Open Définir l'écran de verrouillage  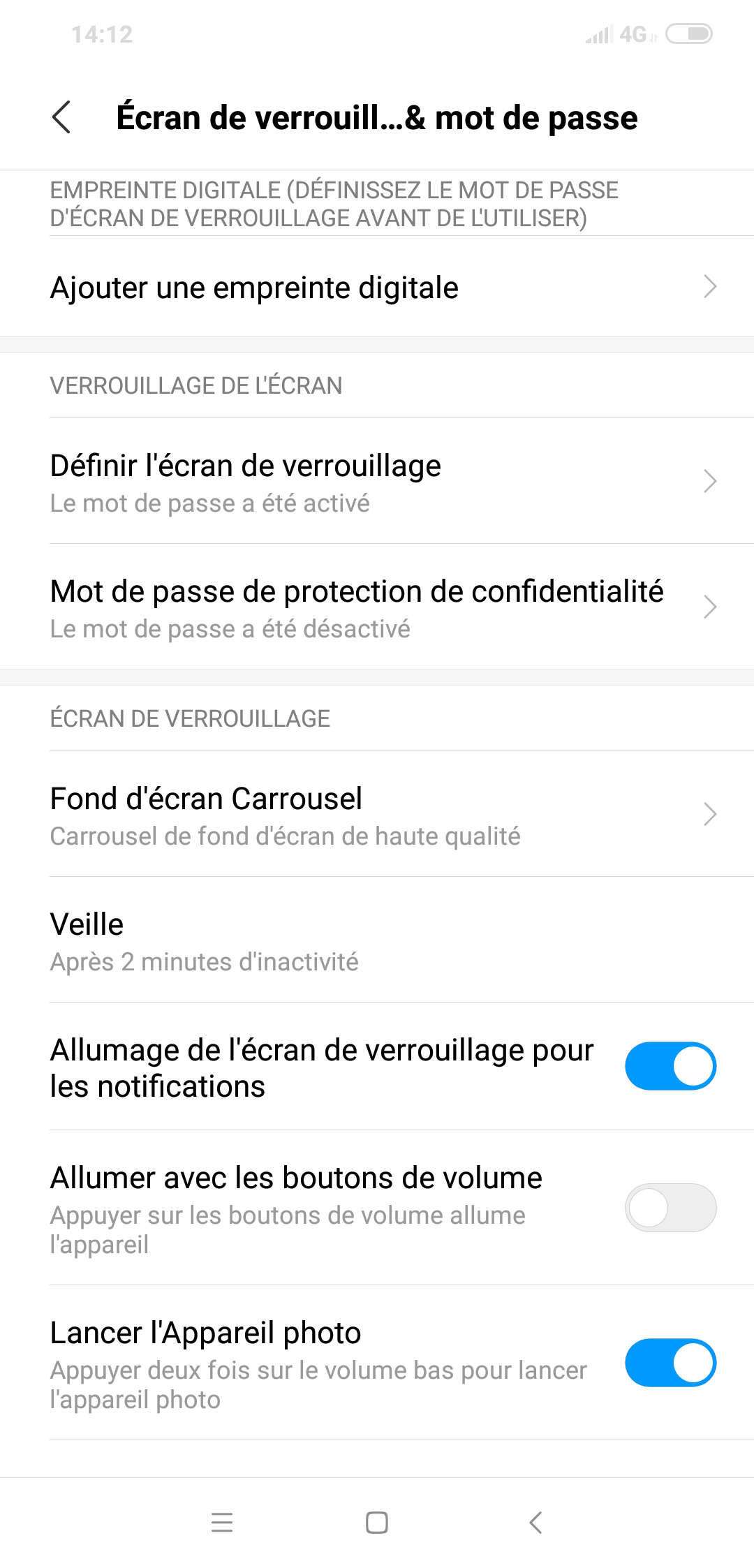[377, 482]
